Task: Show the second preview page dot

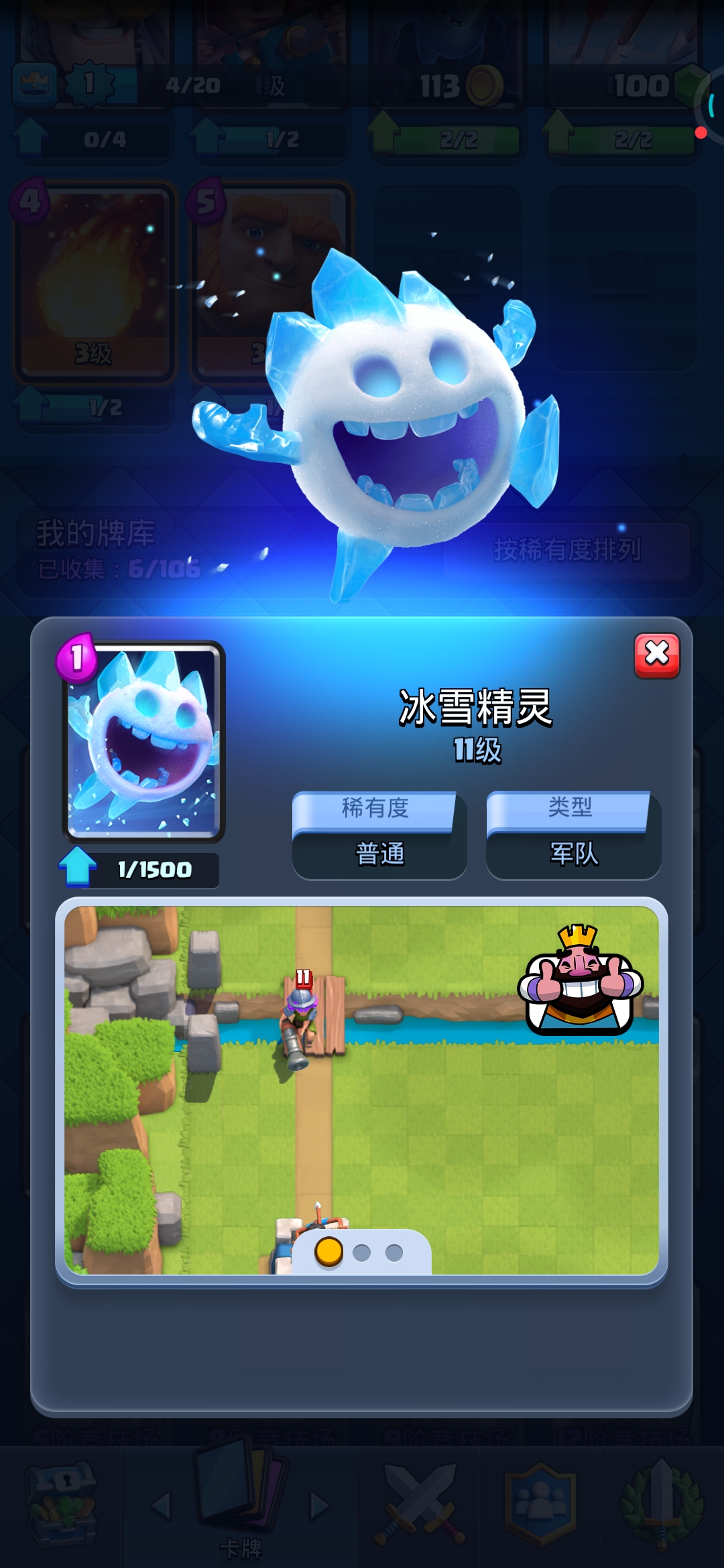Action: point(361,1252)
